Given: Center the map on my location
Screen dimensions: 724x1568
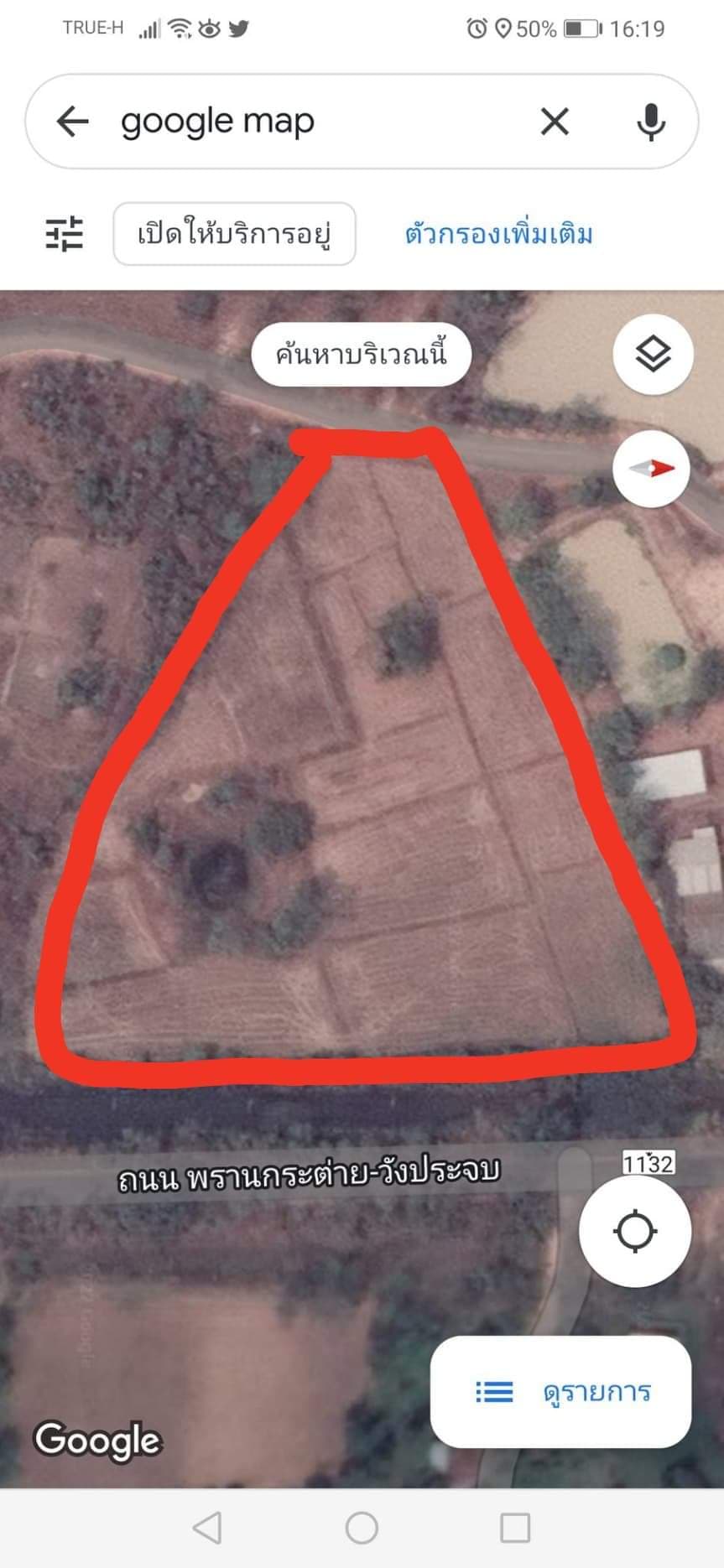Looking at the screenshot, I should (x=635, y=1232).
